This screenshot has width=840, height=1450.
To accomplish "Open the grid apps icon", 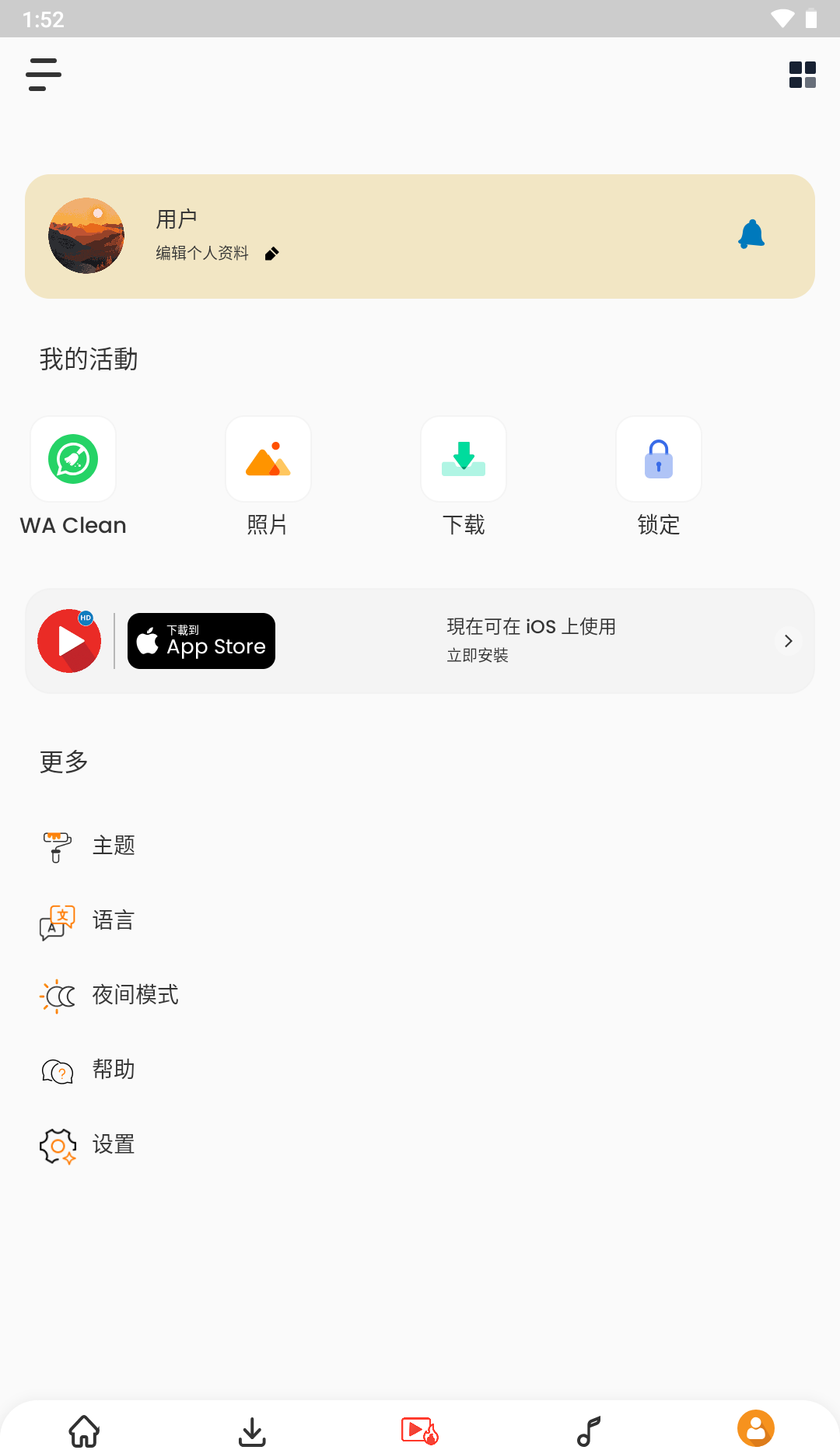I will click(x=802, y=75).
